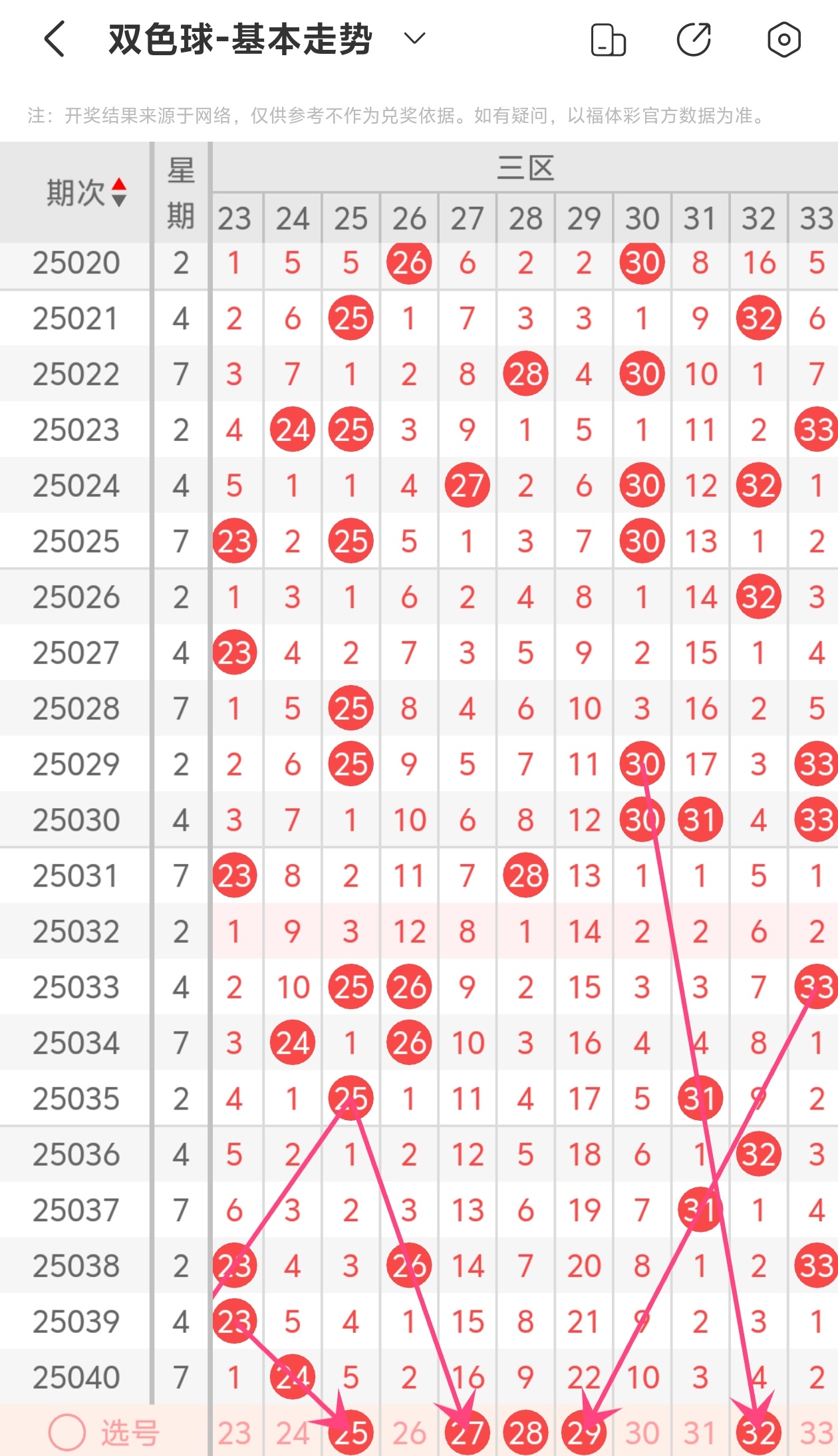838x1456 pixels.
Task: Select number 31 in the selection row
Action: pyautogui.click(x=700, y=1433)
